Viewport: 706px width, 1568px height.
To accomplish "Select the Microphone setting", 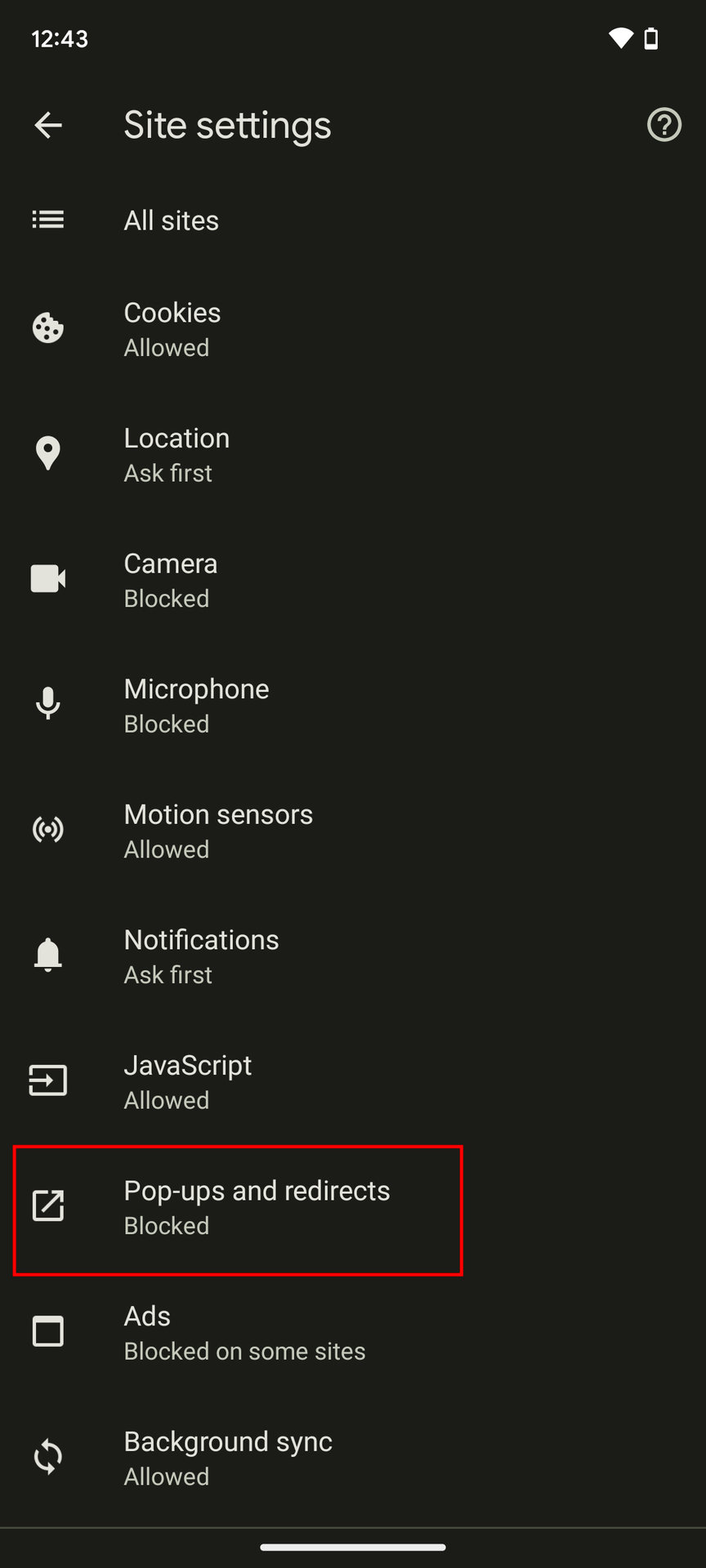I will [x=196, y=706].
